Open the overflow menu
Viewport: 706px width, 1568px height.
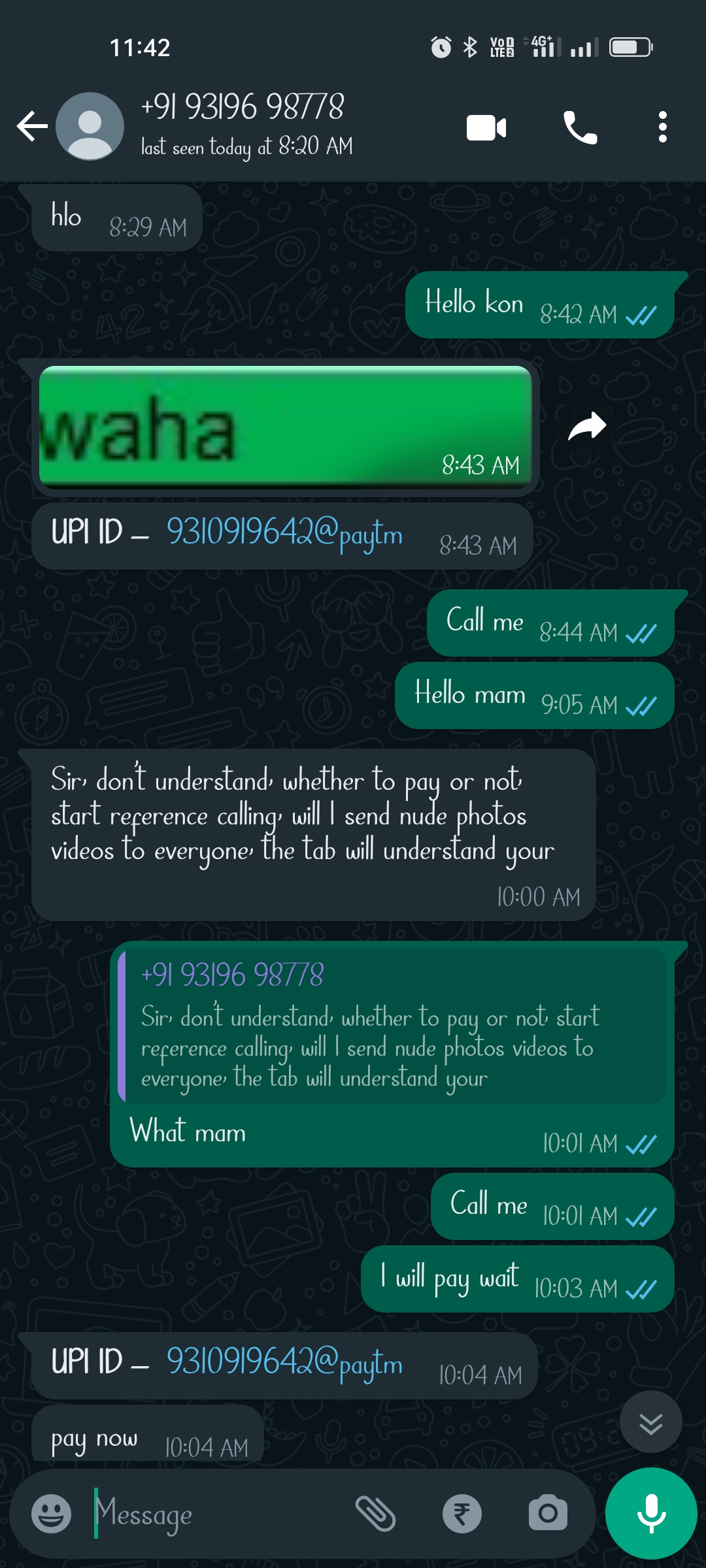point(662,127)
